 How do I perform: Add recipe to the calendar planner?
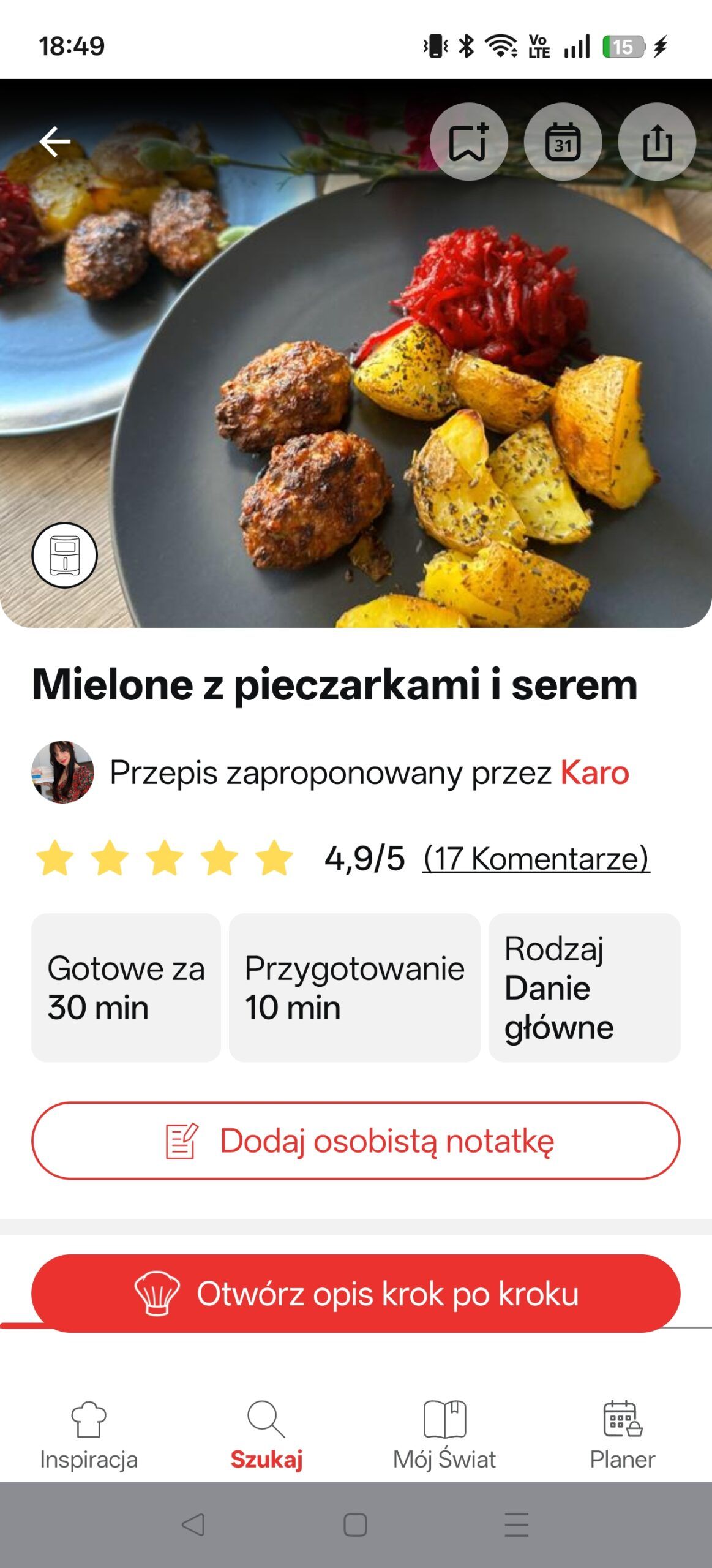(x=563, y=141)
